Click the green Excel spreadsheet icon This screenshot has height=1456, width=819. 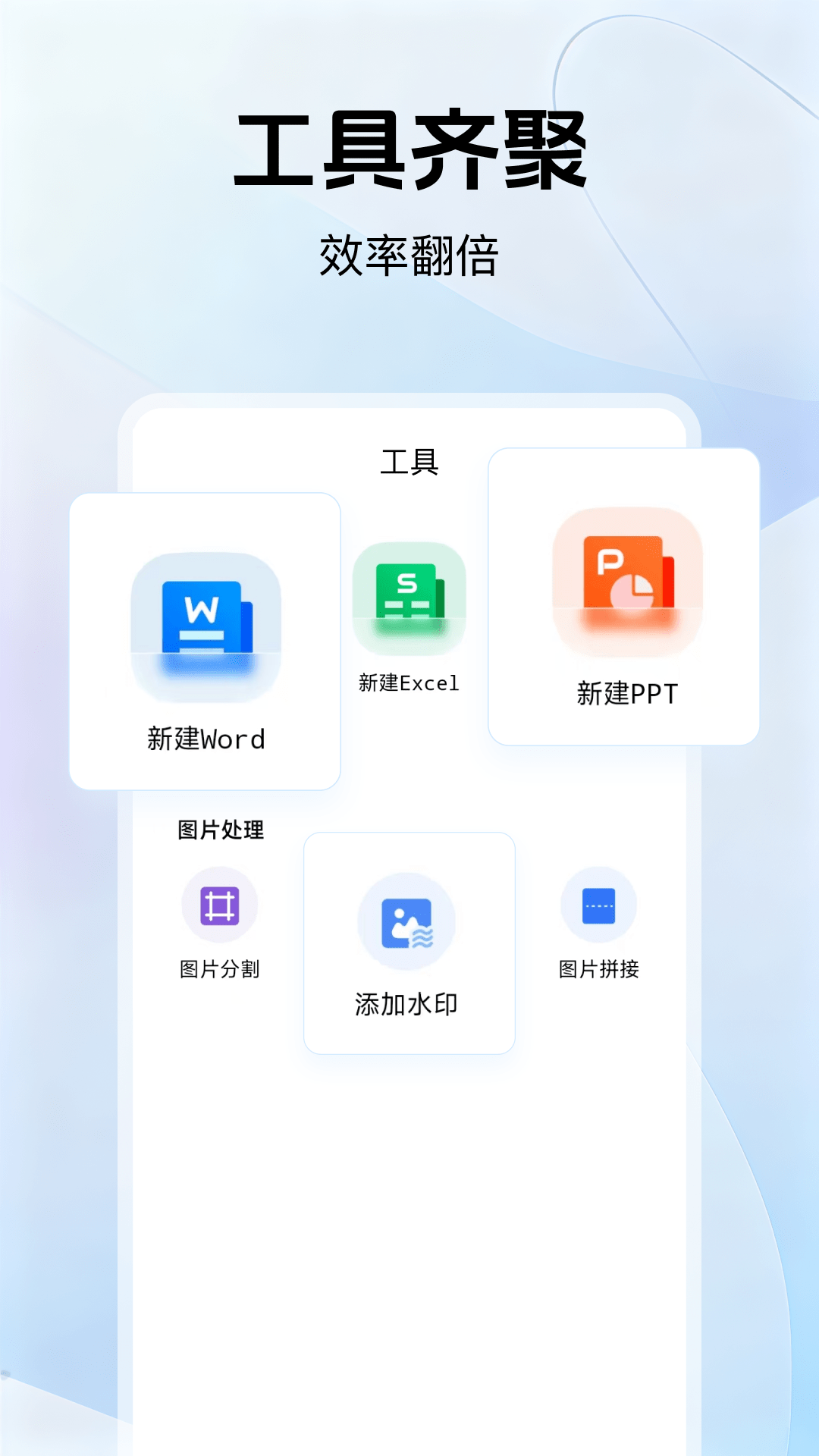click(409, 599)
